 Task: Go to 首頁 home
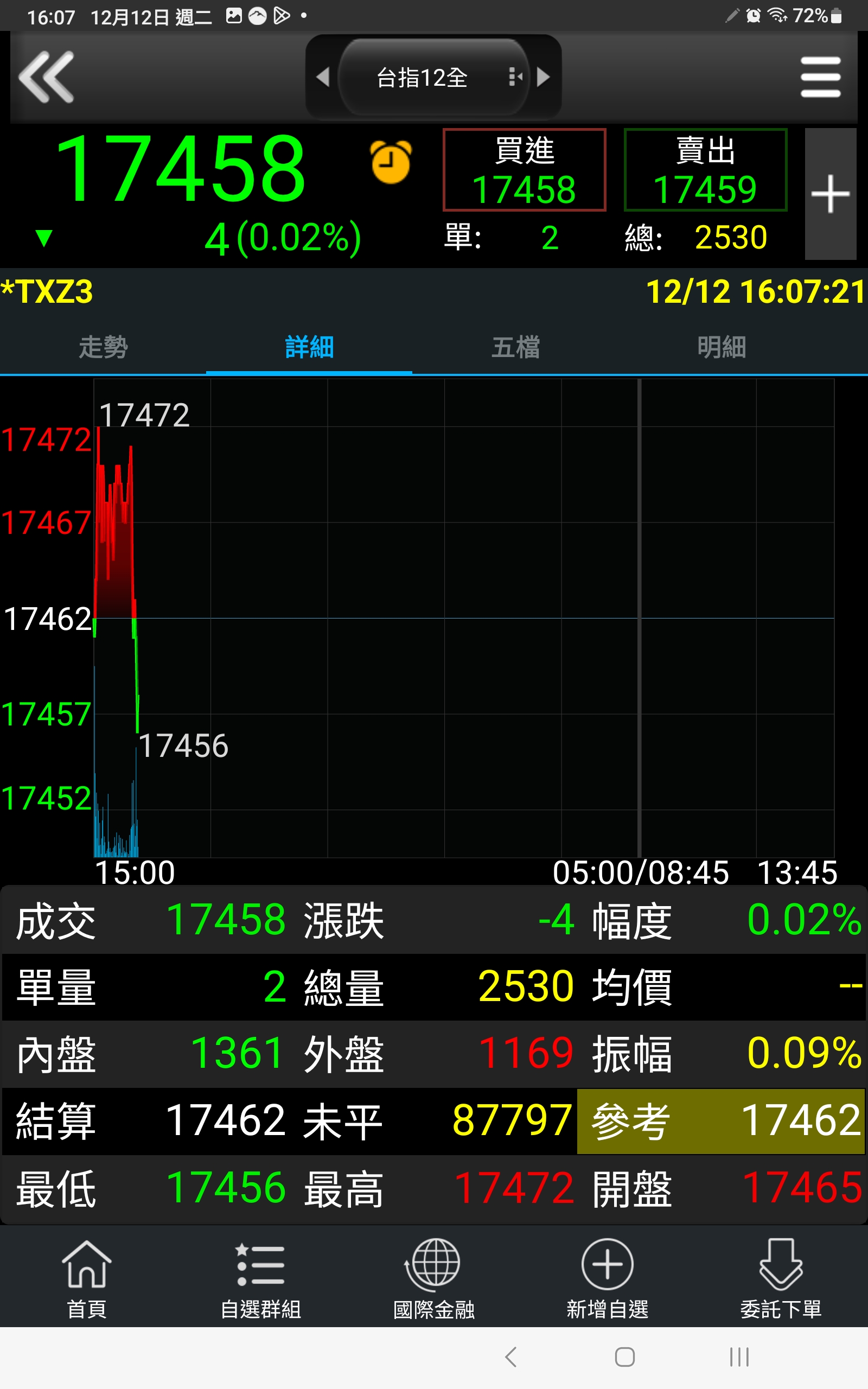[x=87, y=1279]
